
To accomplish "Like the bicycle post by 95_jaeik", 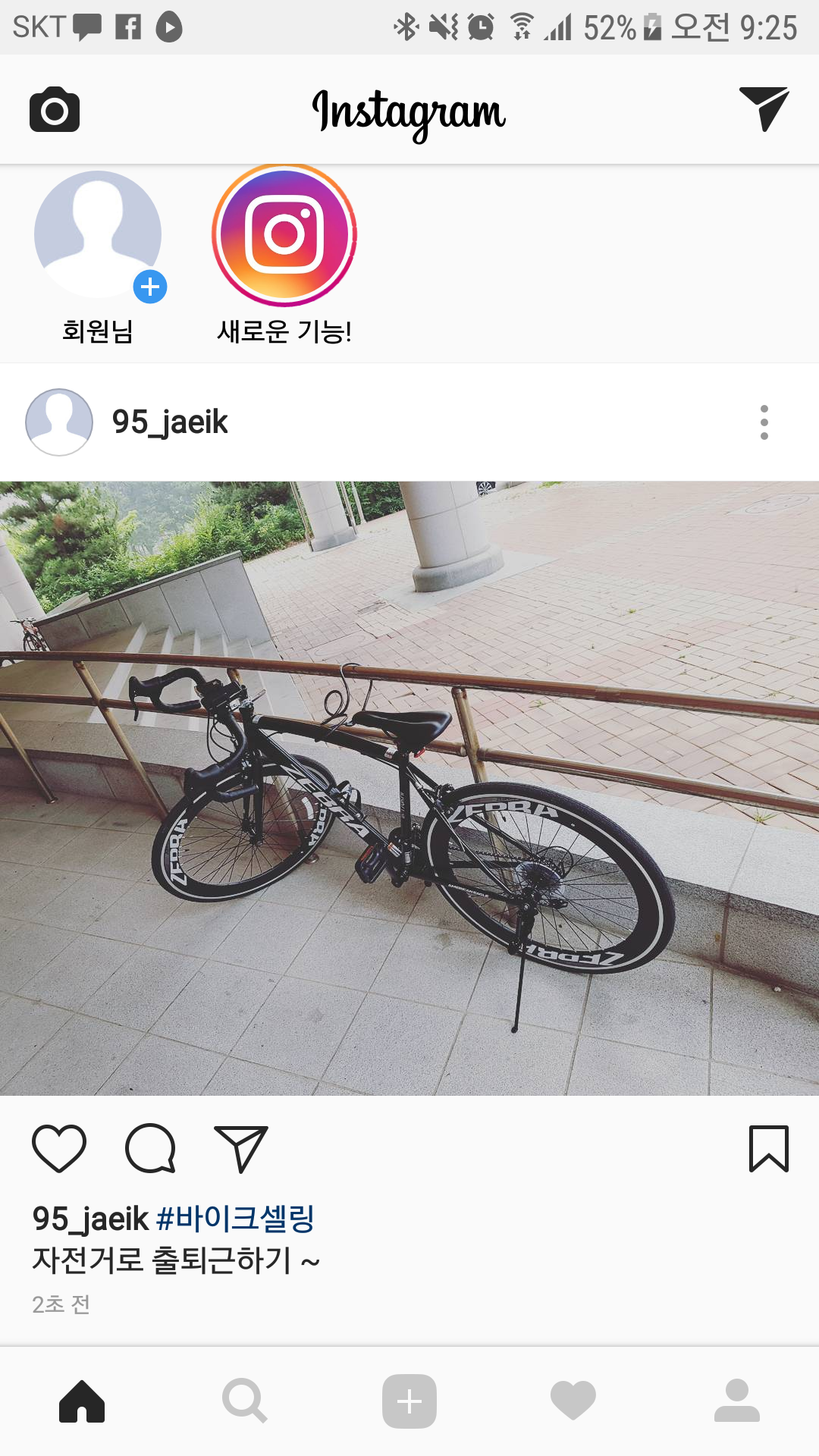I will (59, 1148).
